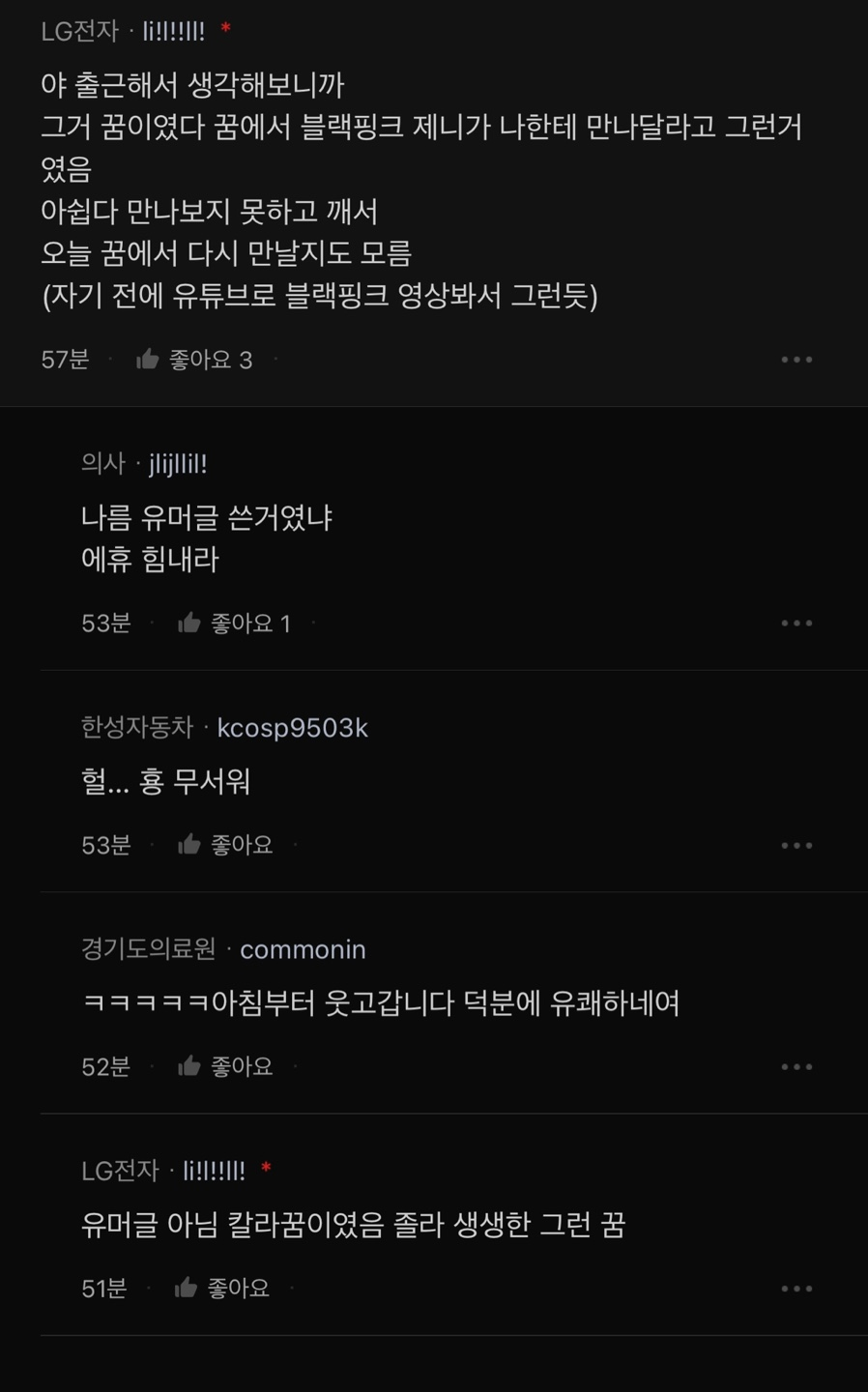Open more options on LG전자's 칼라꿈 reply
The image size is (868, 1392).
pyautogui.click(x=796, y=1288)
